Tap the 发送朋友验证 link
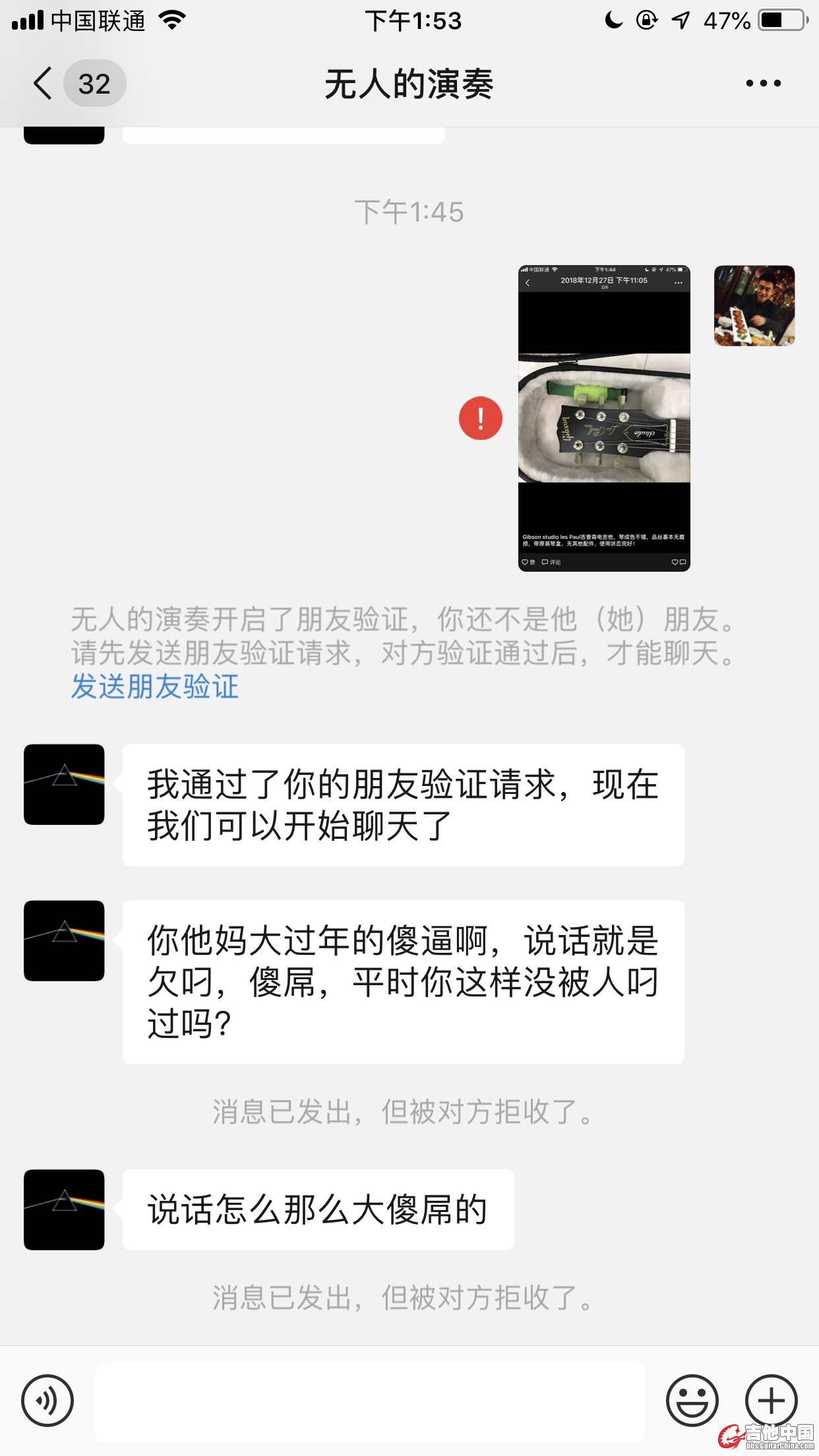Image resolution: width=819 pixels, height=1456 pixels. point(155,686)
